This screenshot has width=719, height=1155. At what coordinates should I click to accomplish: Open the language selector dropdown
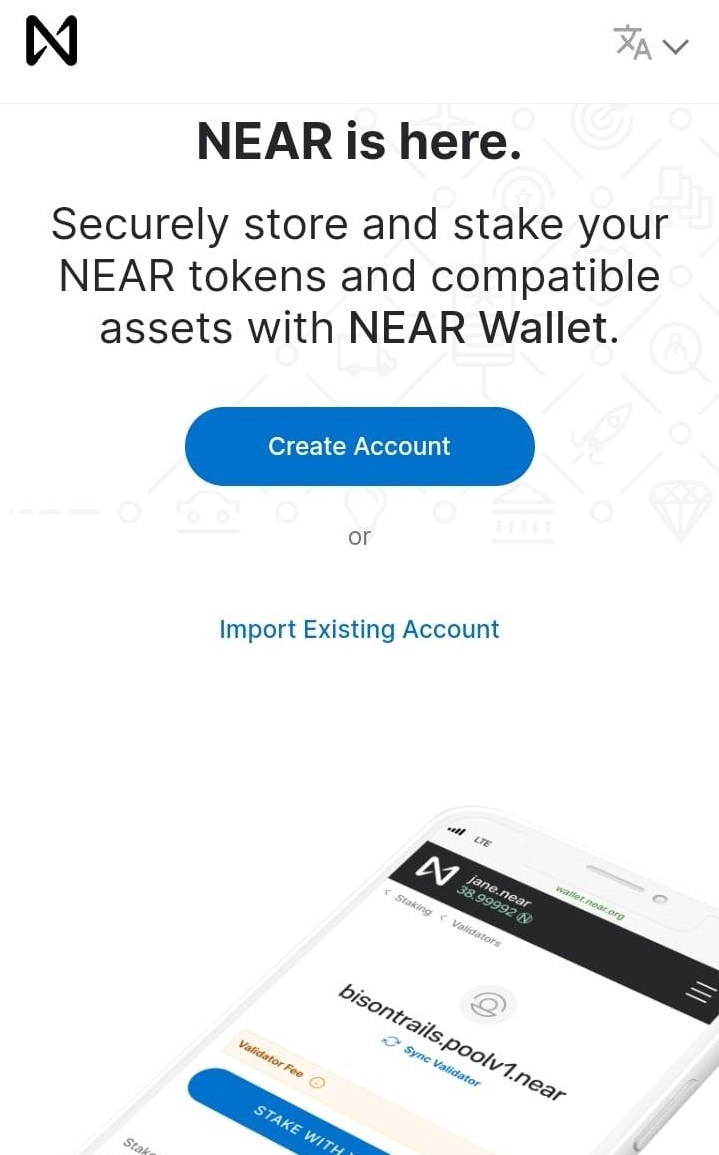click(650, 44)
